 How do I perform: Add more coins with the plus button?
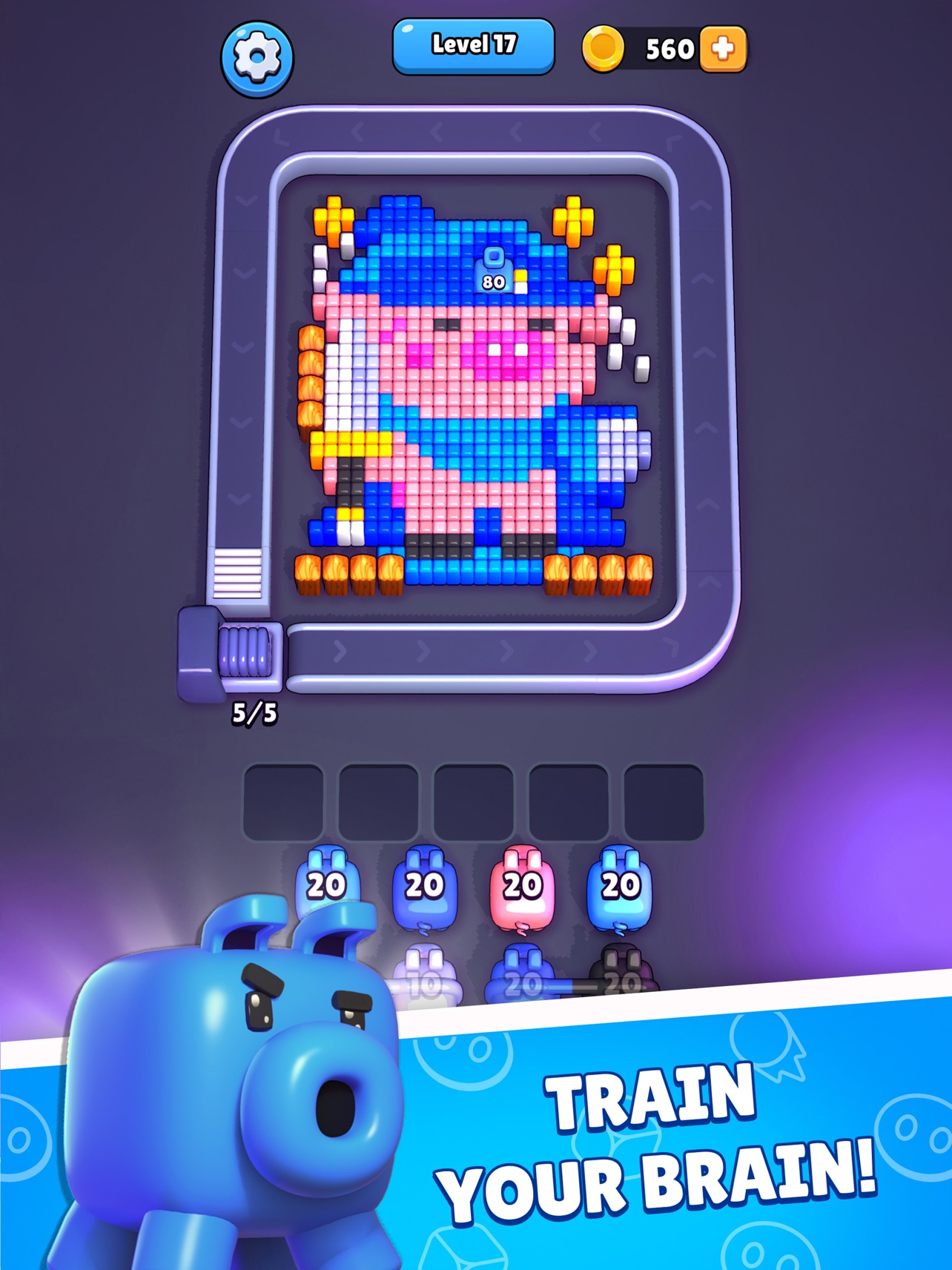[723, 49]
